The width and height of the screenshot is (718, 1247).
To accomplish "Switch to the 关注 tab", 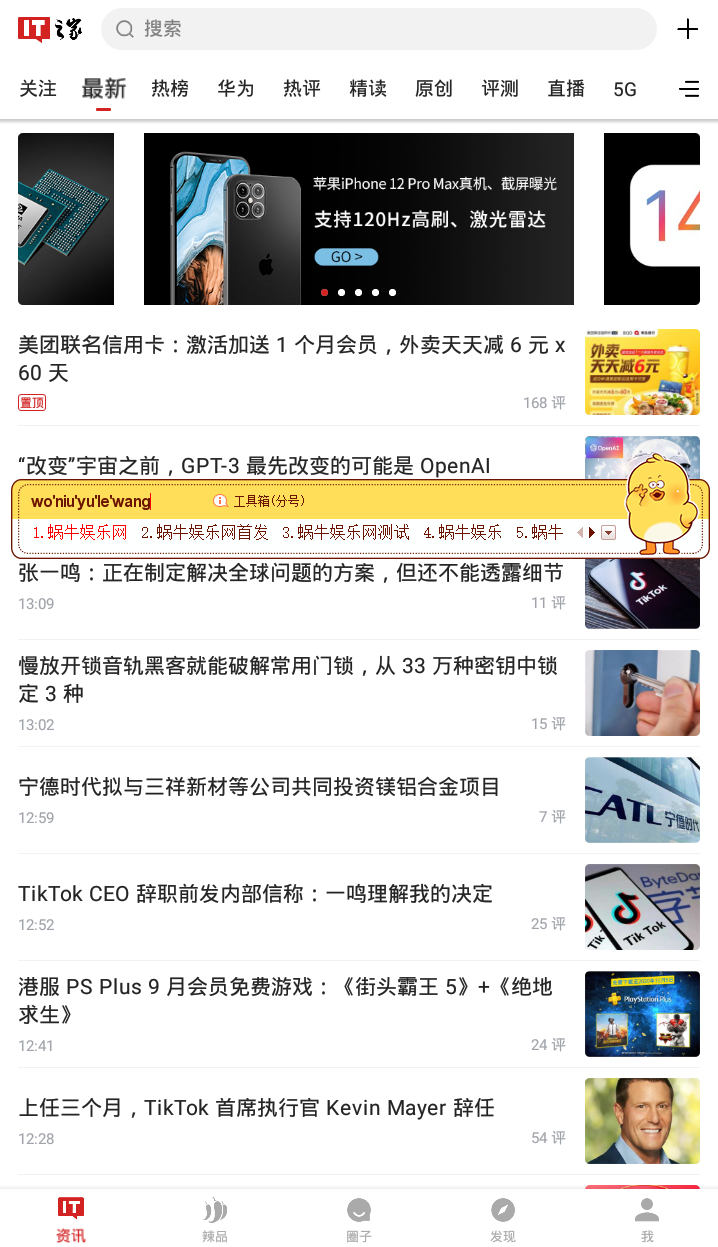I will (38, 89).
